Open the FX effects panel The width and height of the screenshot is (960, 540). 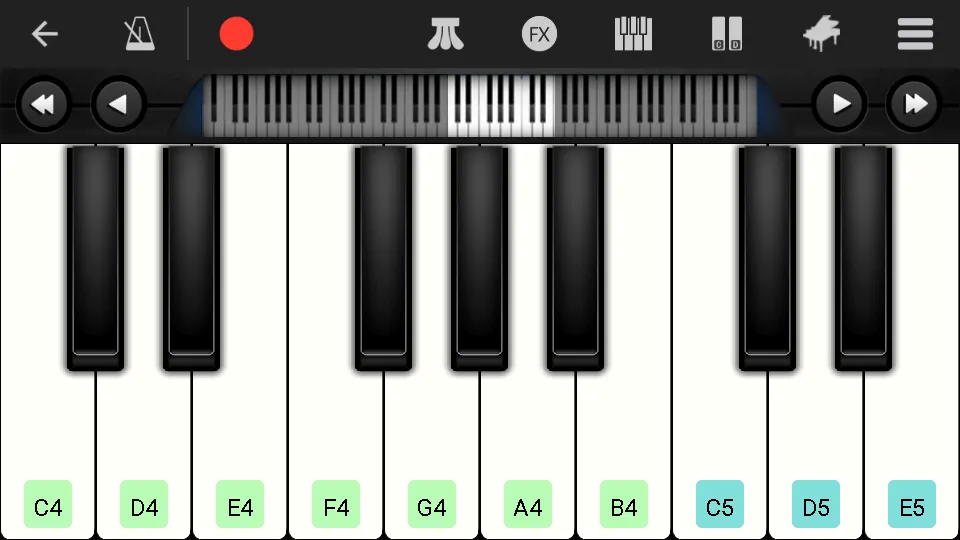tap(539, 35)
